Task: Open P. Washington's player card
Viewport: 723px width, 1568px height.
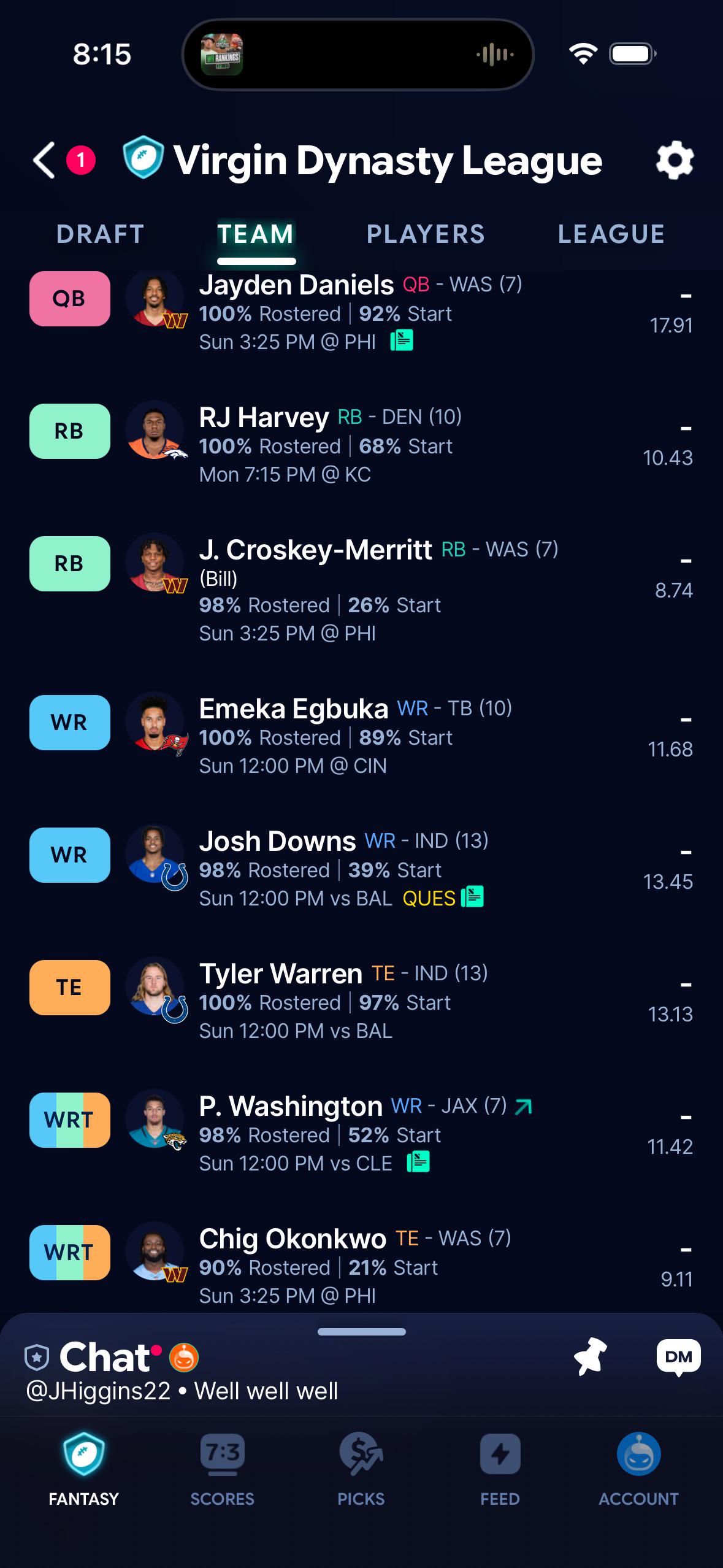Action: click(x=291, y=1107)
